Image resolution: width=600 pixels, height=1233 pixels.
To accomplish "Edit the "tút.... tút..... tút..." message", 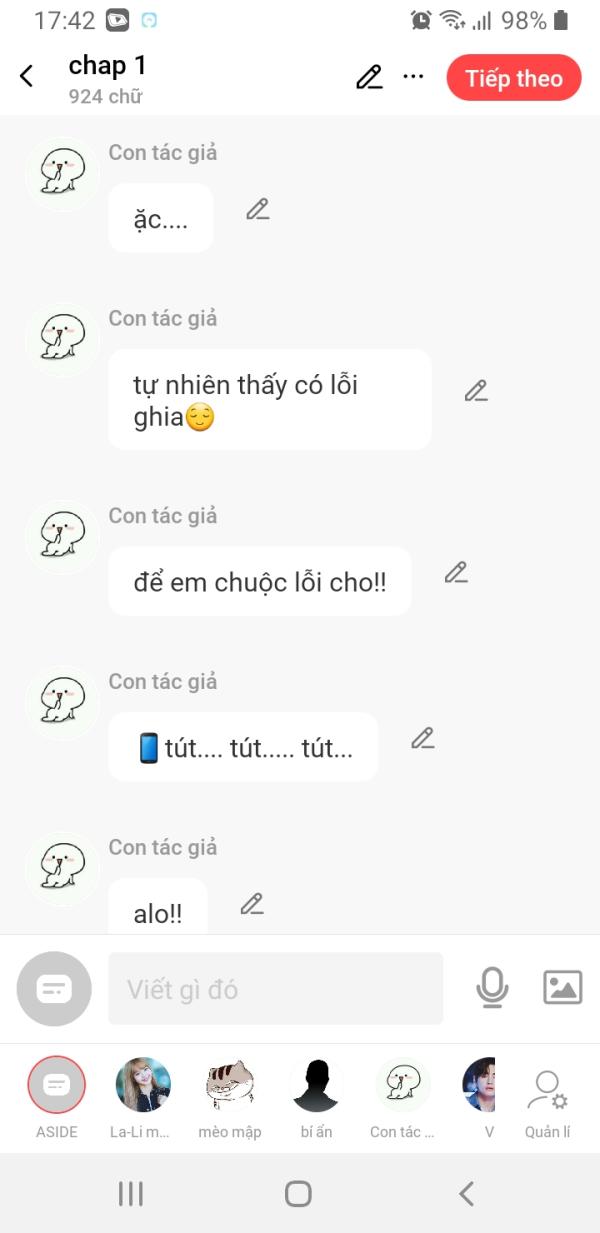I will tap(423, 739).
